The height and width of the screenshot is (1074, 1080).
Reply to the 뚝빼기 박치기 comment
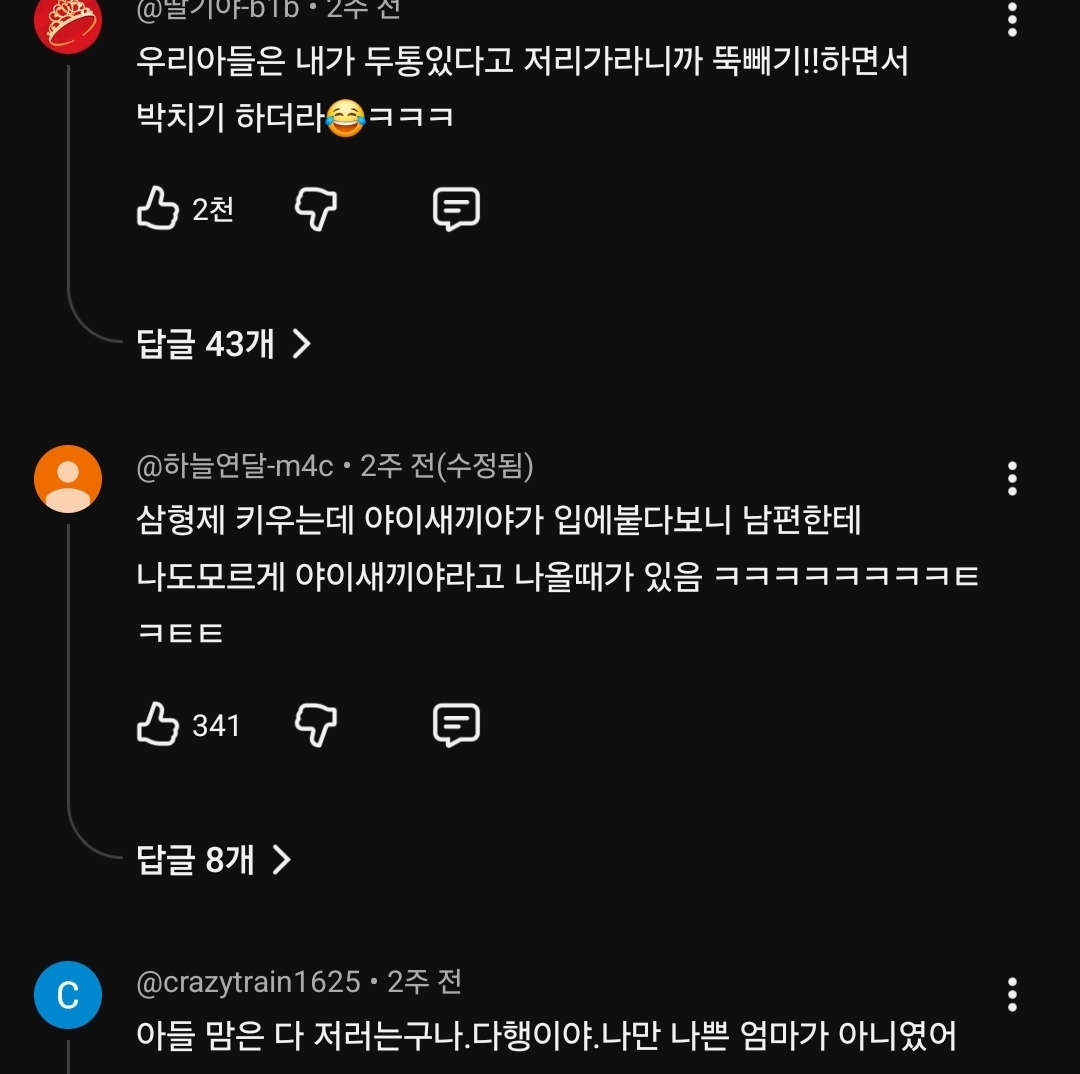pyautogui.click(x=456, y=210)
